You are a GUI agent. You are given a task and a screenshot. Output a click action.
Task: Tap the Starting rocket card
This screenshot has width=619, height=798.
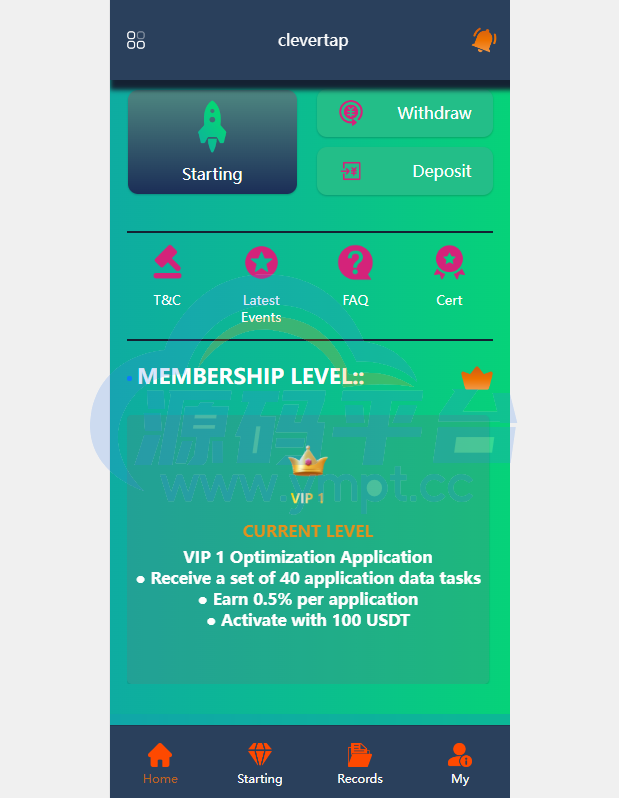click(212, 142)
